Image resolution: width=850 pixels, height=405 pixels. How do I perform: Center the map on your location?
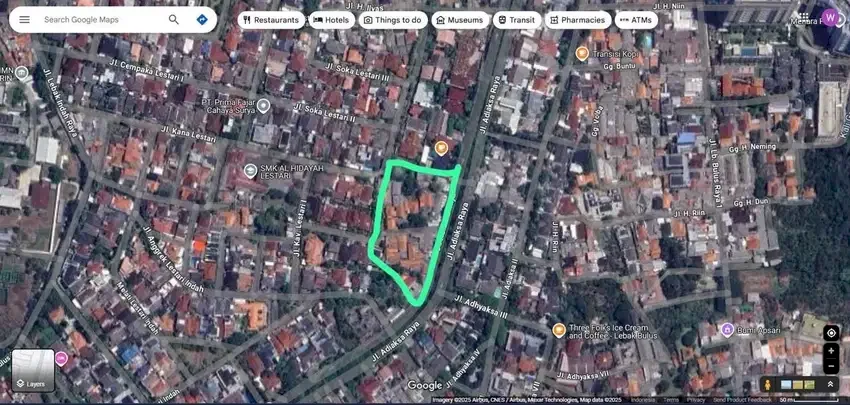click(831, 333)
